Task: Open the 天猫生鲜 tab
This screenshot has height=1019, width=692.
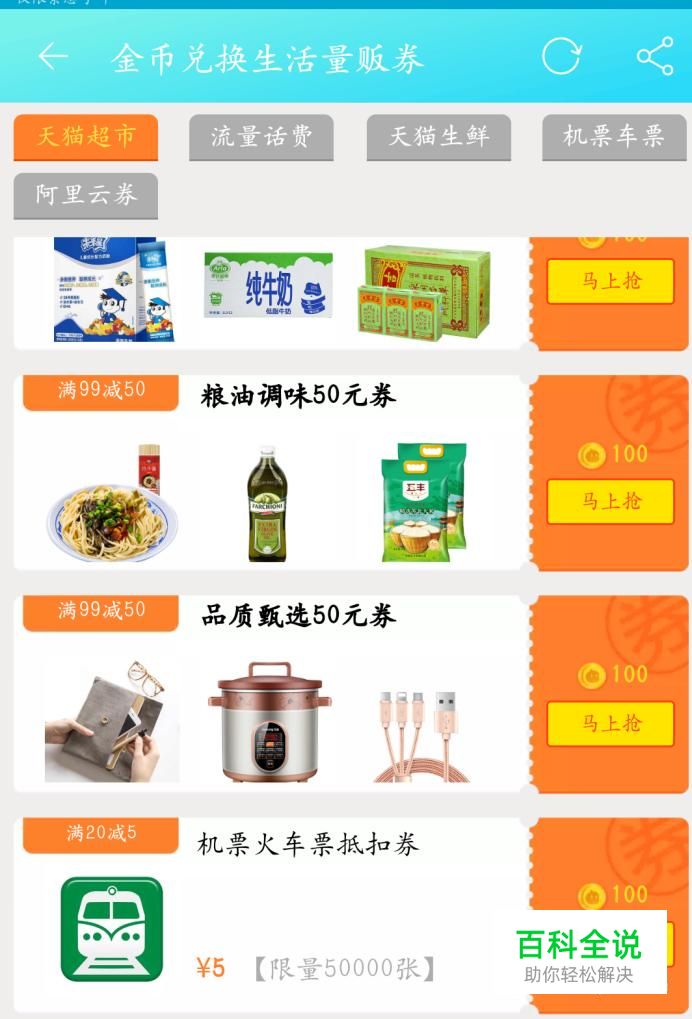Action: point(438,137)
